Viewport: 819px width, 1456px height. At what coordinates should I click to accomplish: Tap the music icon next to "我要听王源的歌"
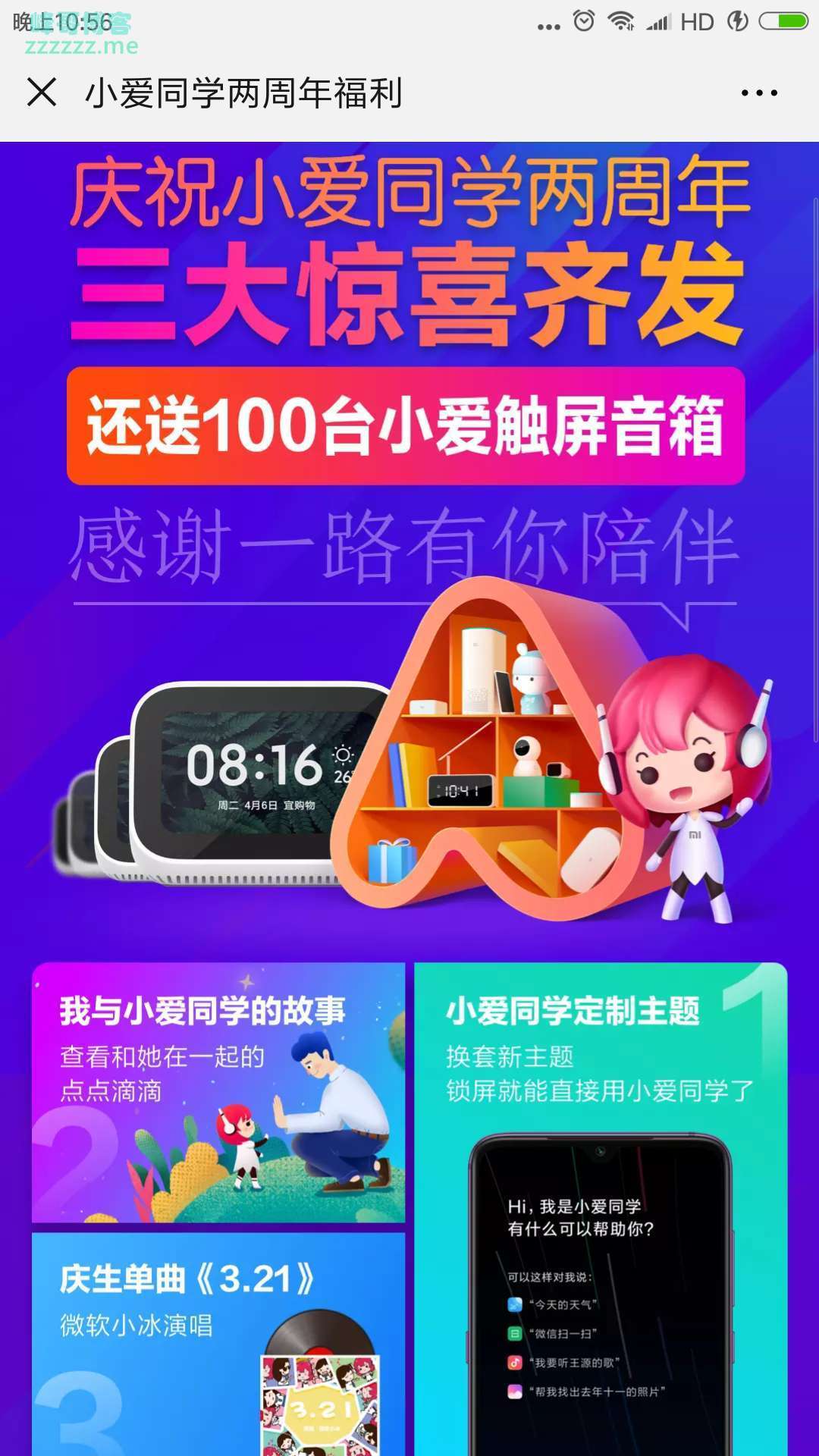(x=515, y=1360)
